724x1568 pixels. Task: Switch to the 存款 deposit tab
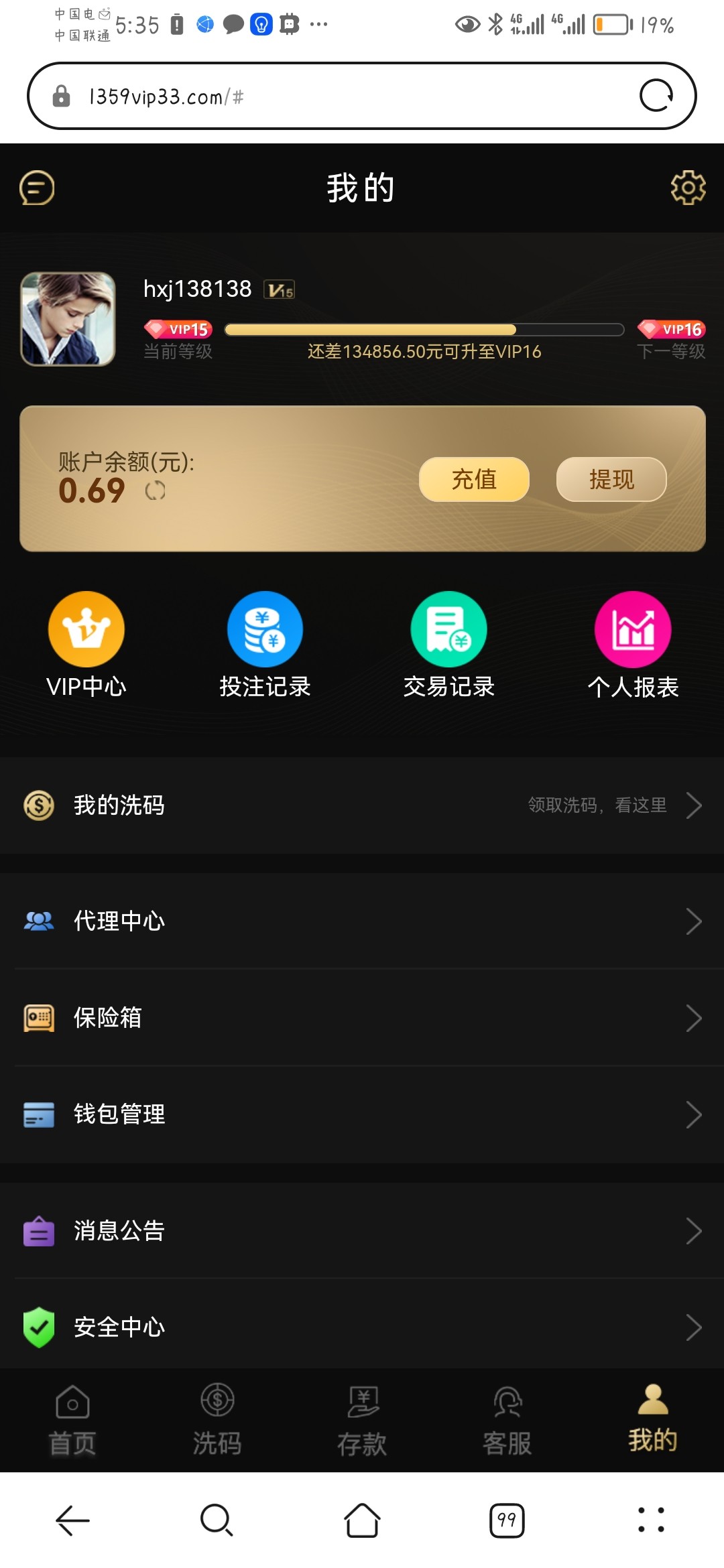pyautogui.click(x=362, y=1421)
